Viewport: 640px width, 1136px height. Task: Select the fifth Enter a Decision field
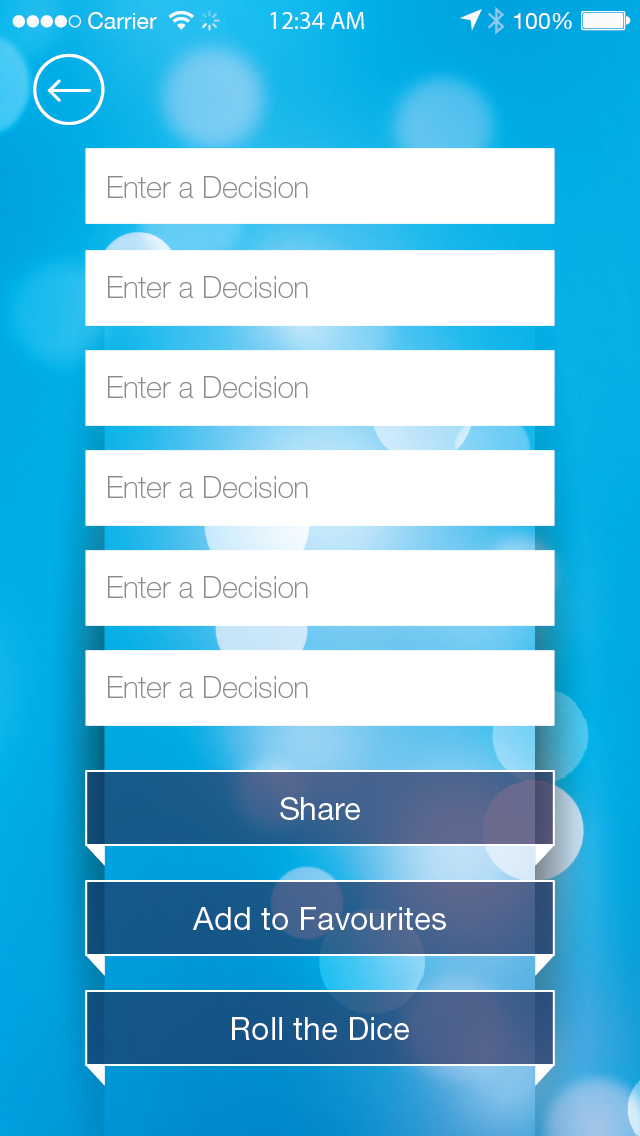coord(320,588)
